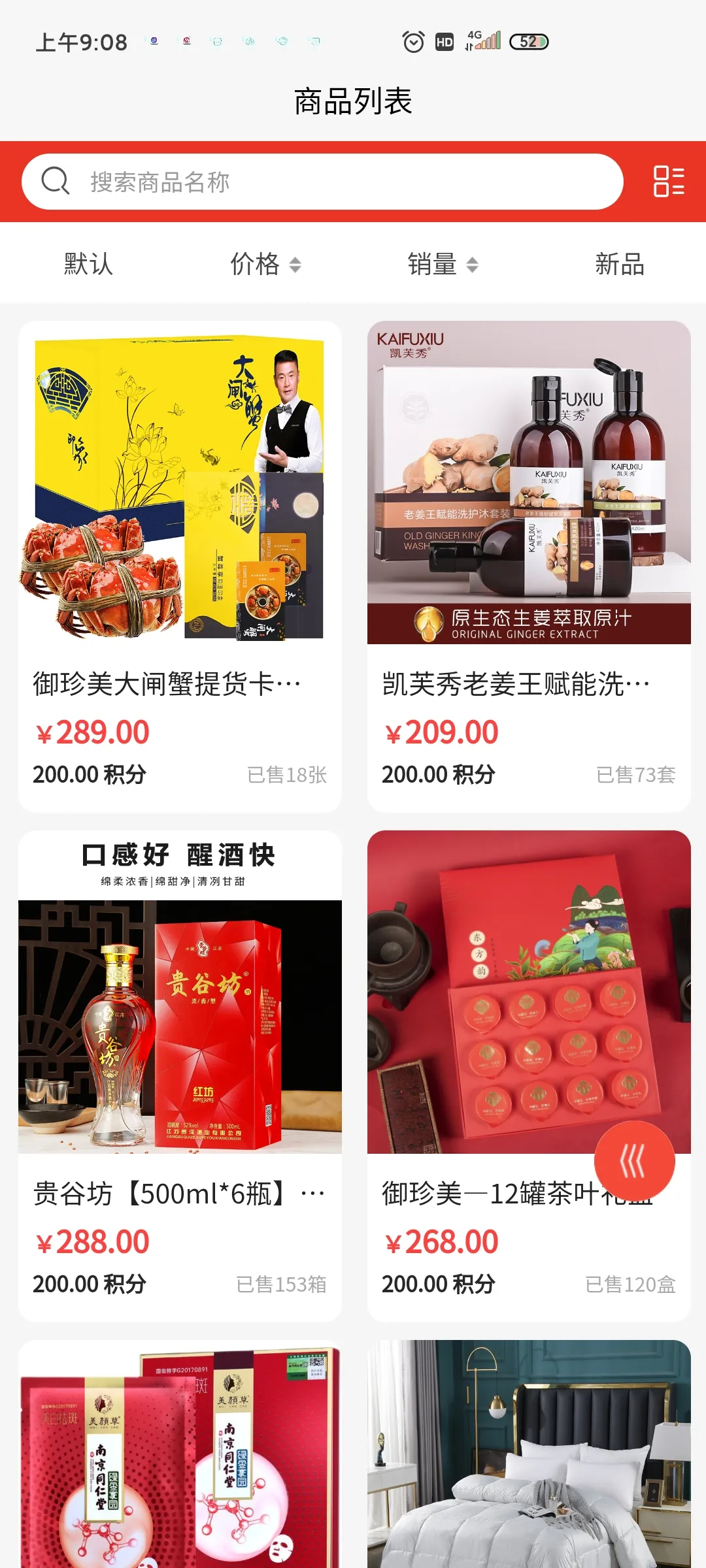
Task: Tap the red floating arrows button
Action: [633, 1161]
